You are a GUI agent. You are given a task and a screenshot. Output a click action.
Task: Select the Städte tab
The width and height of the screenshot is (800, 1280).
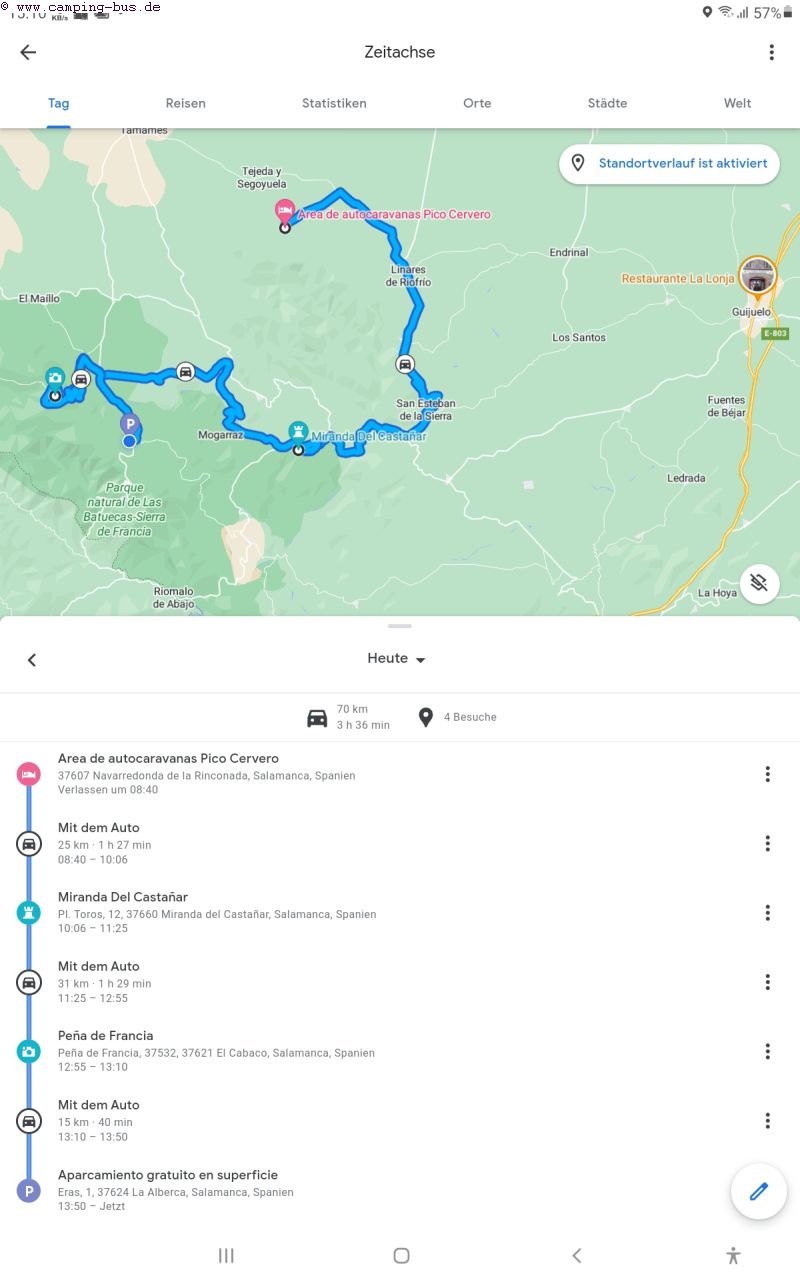pyautogui.click(x=607, y=103)
